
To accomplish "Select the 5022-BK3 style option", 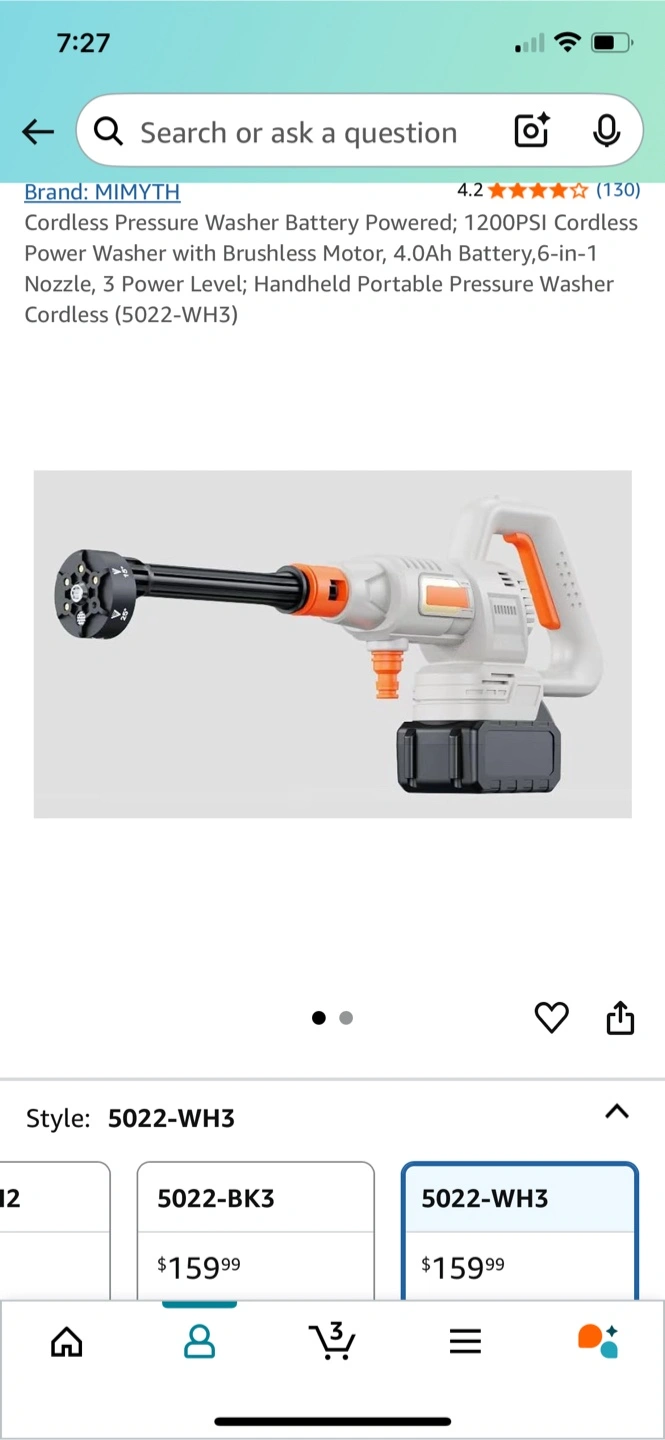I will [255, 1230].
